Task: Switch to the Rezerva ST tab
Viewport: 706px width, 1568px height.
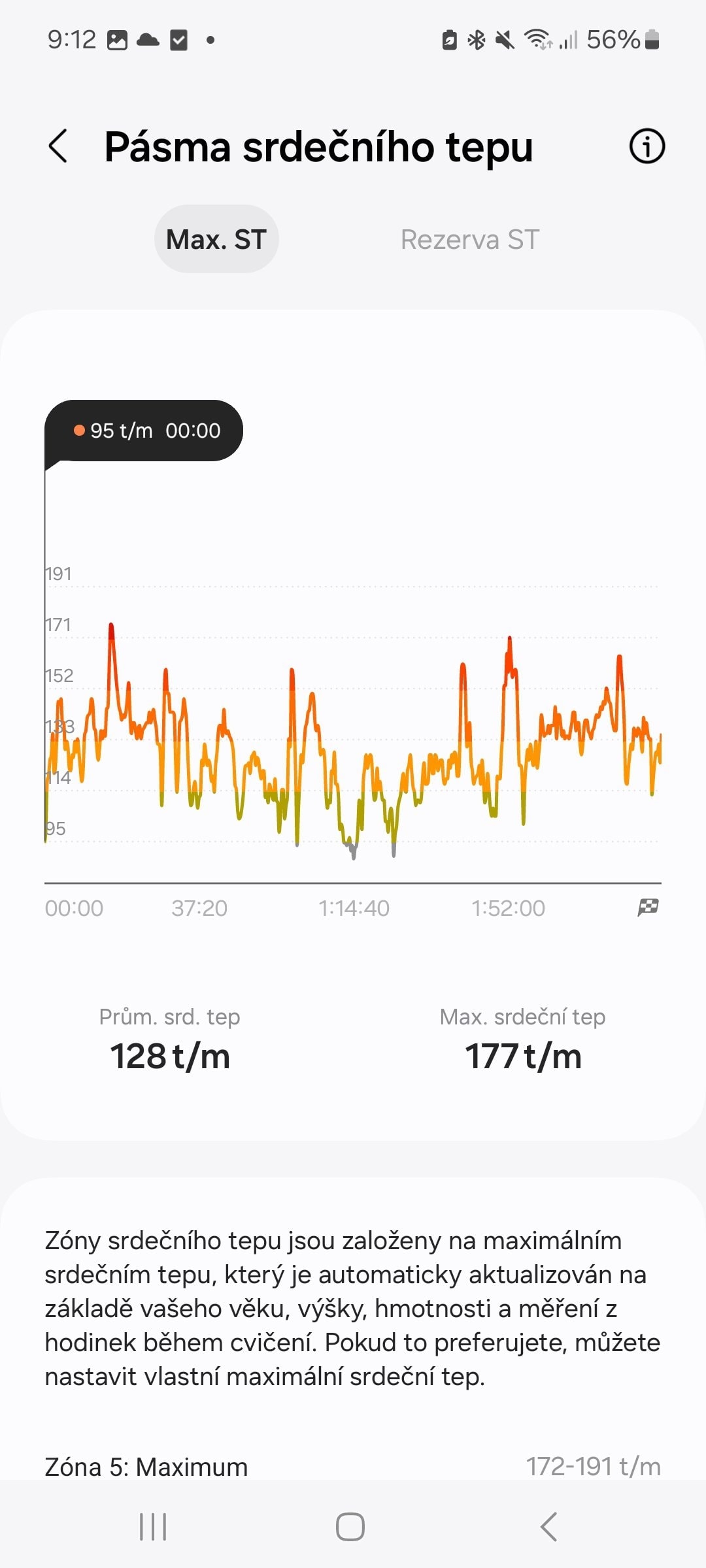Action: point(470,239)
